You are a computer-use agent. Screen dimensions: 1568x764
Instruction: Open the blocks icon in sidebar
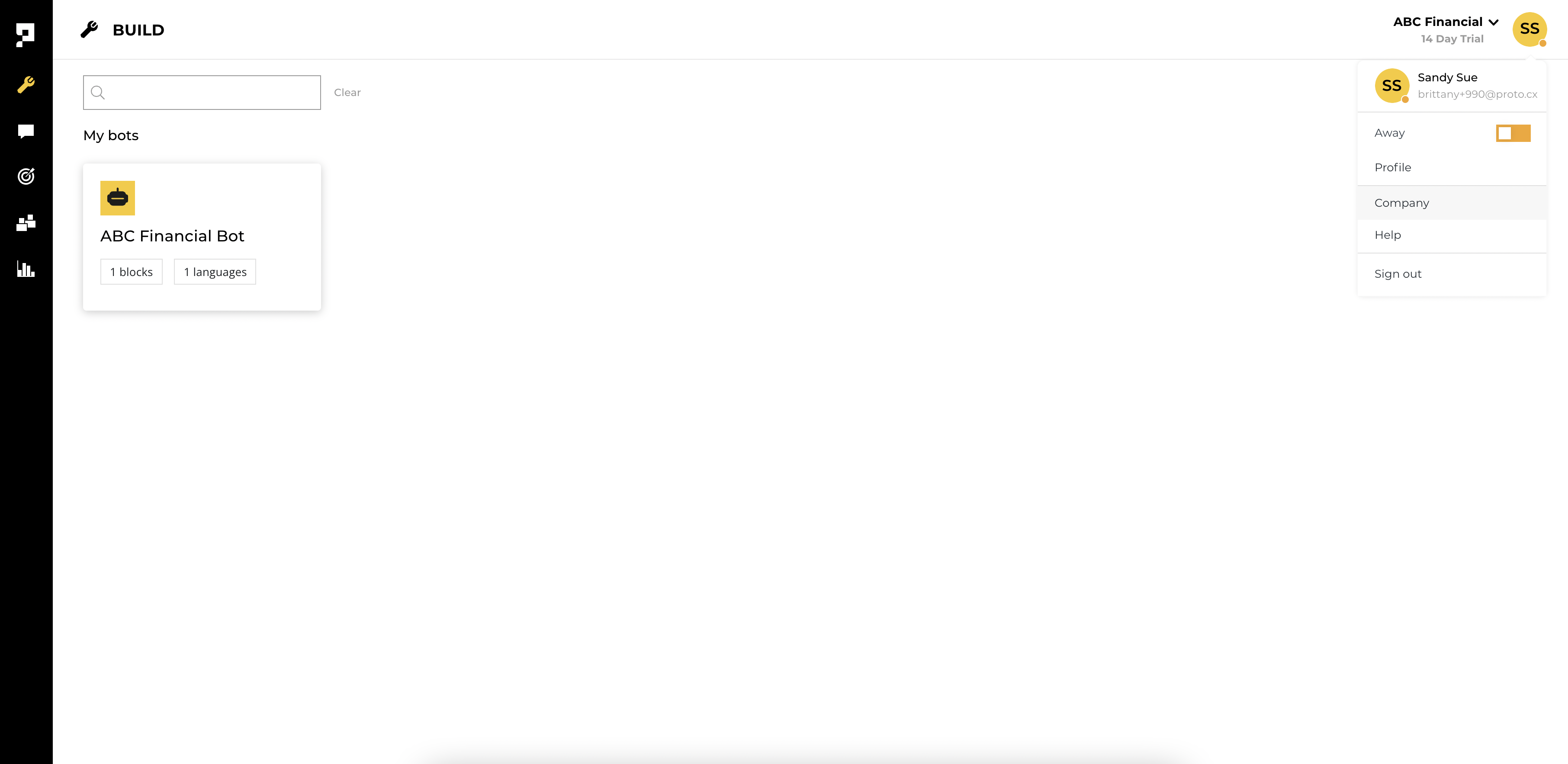tap(26, 223)
